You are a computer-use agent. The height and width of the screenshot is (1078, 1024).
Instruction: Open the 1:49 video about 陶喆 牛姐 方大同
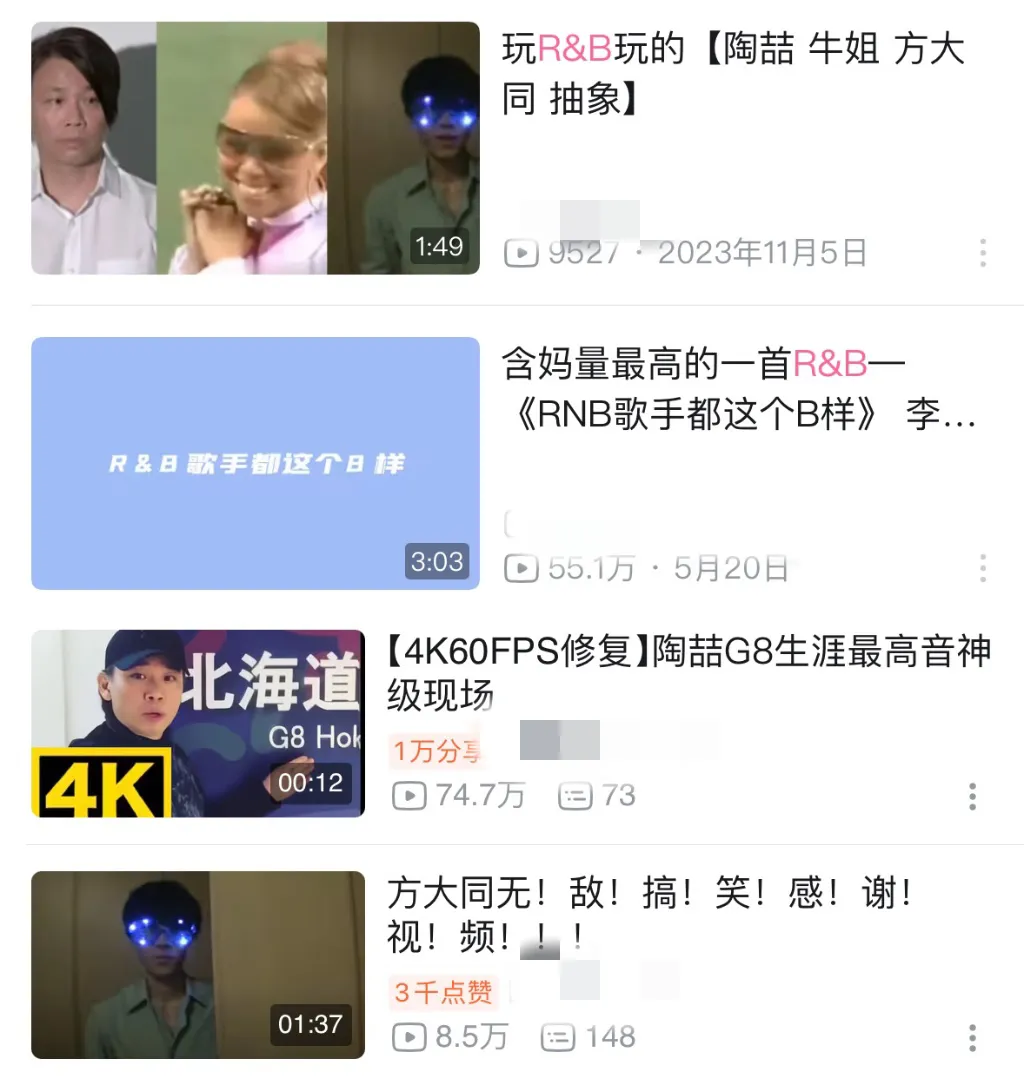255,148
